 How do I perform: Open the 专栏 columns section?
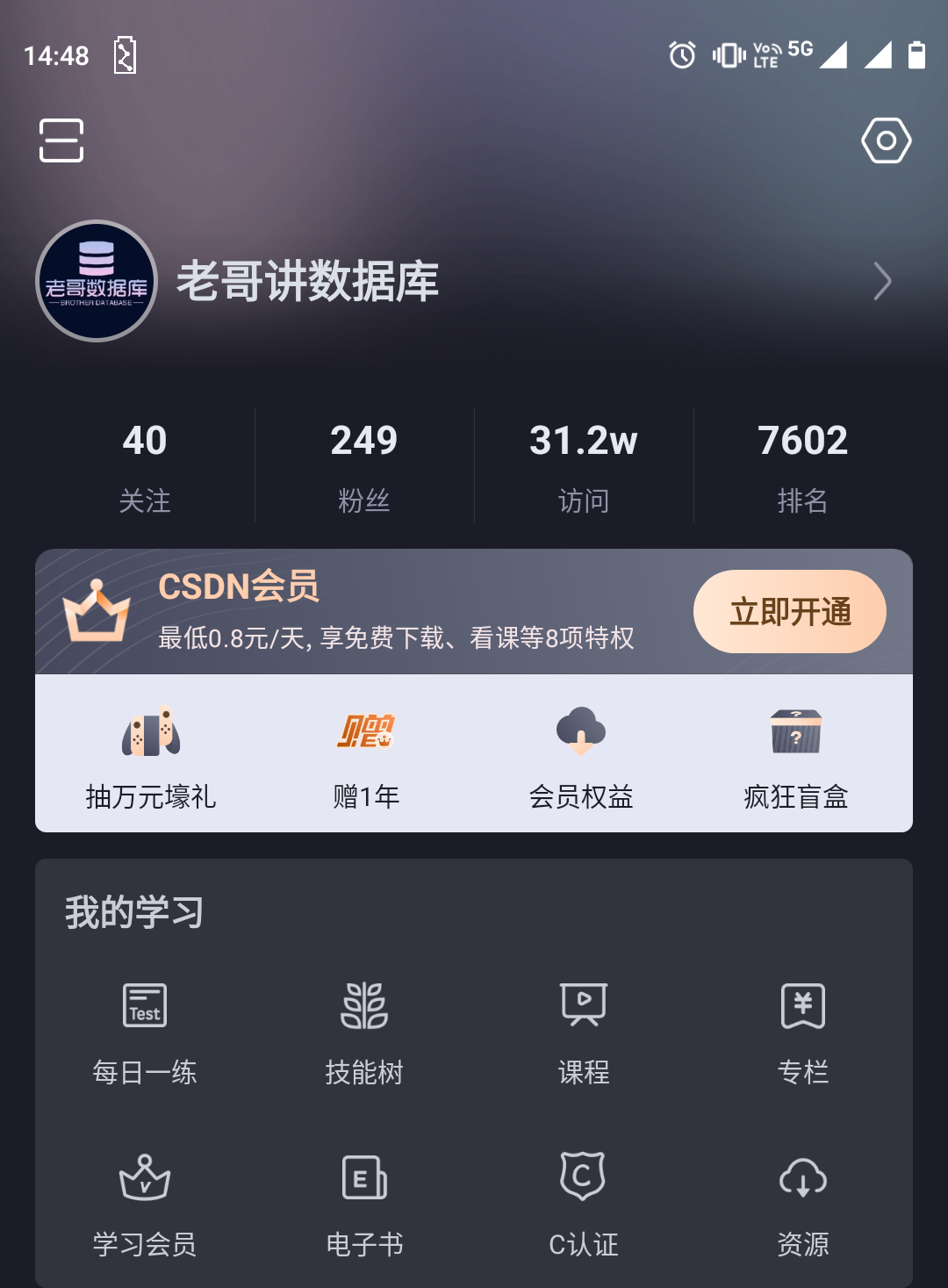tap(803, 1033)
